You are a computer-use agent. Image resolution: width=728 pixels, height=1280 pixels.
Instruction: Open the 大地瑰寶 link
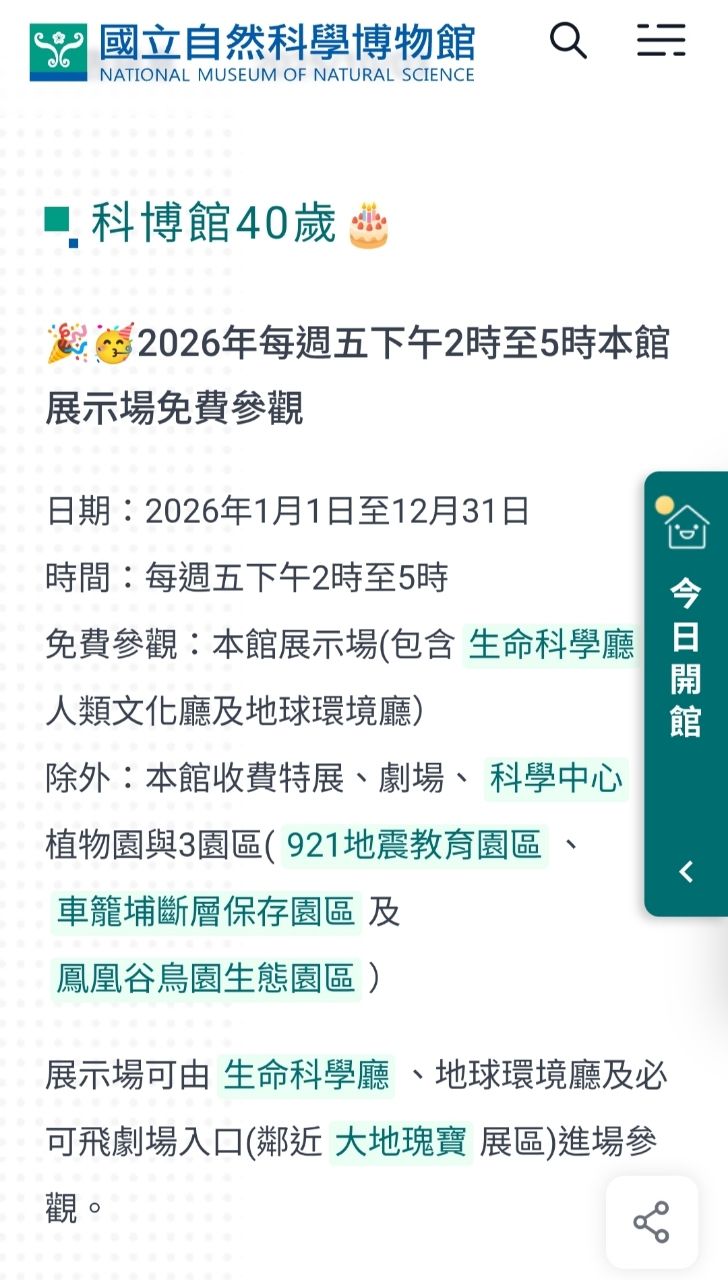(x=400, y=1142)
